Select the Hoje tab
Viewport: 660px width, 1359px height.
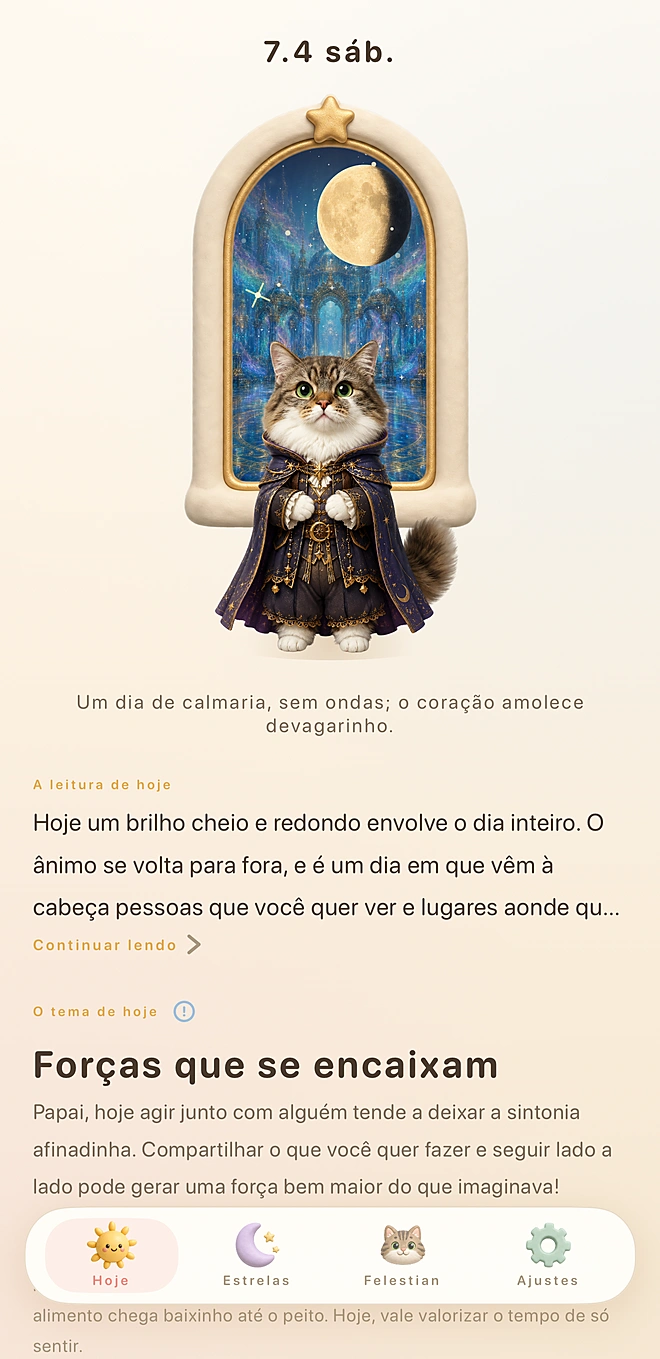coord(111,1255)
